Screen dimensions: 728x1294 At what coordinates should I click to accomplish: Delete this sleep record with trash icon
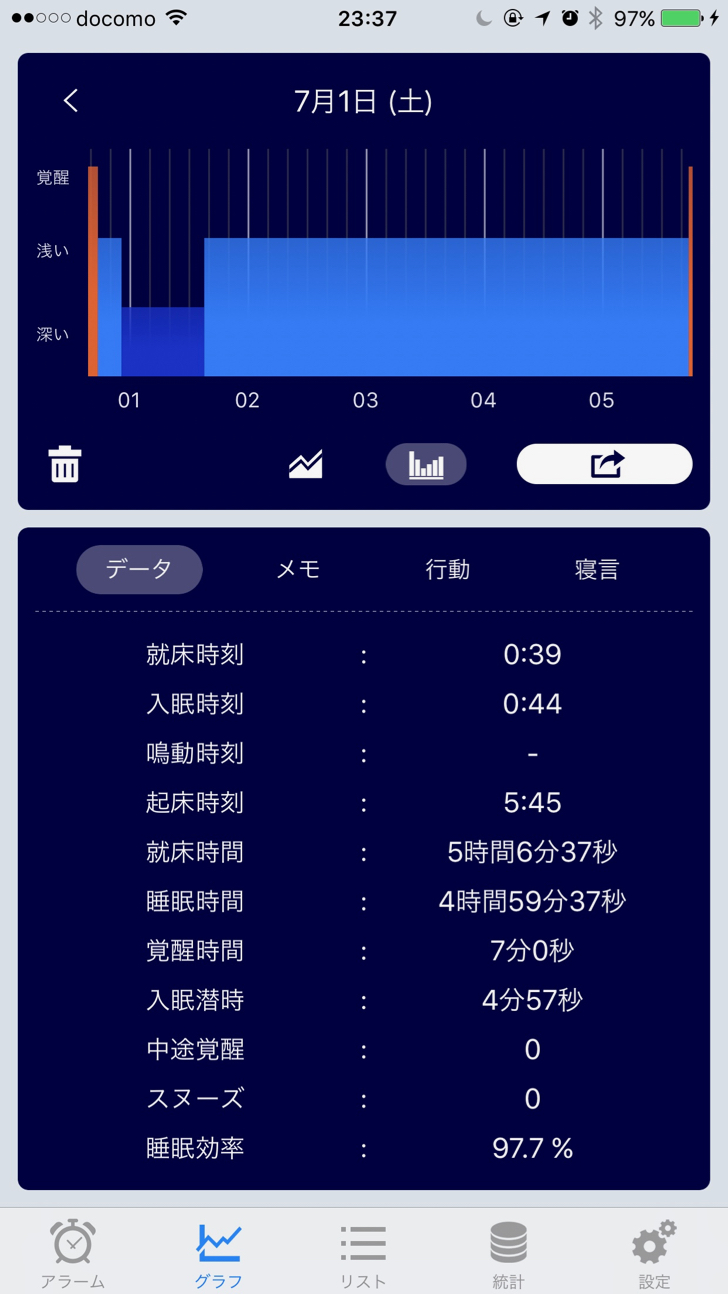[65, 464]
